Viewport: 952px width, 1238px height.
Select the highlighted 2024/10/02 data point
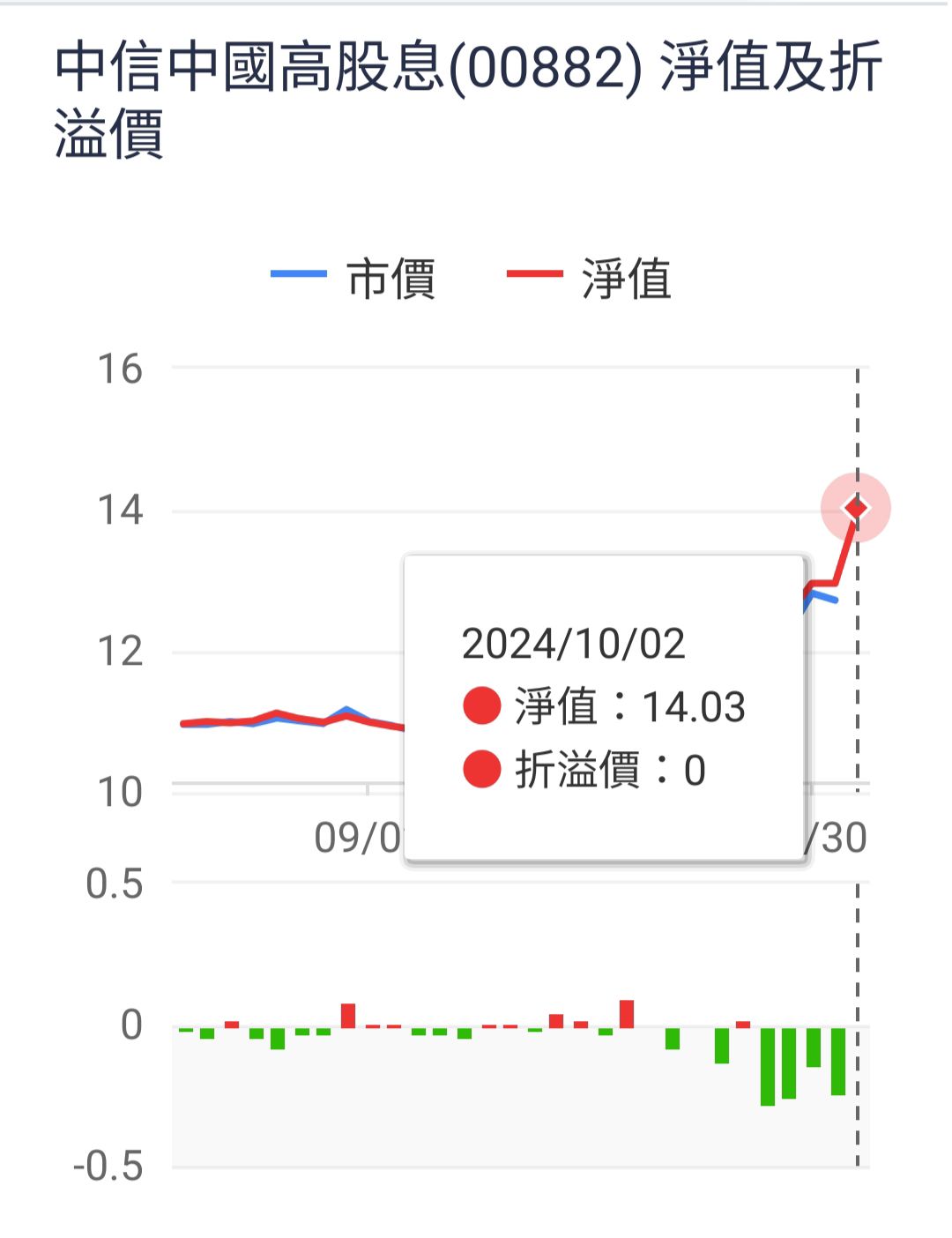coord(855,508)
